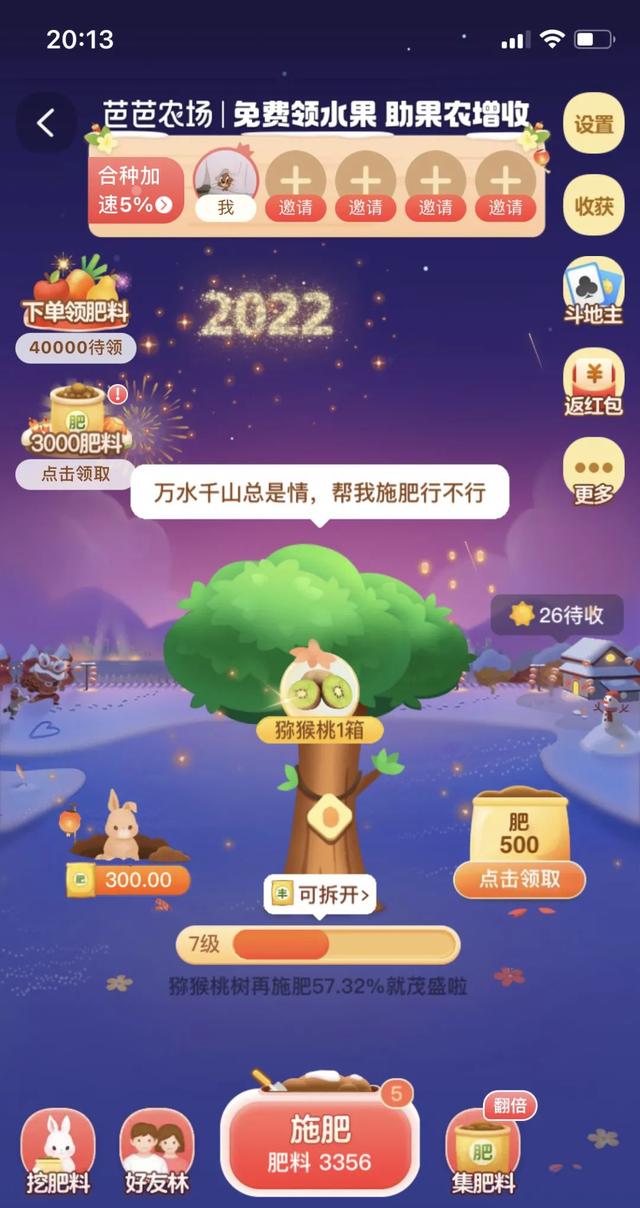
Task: Fertilize the tree with 施肥
Action: [x=320, y=1143]
